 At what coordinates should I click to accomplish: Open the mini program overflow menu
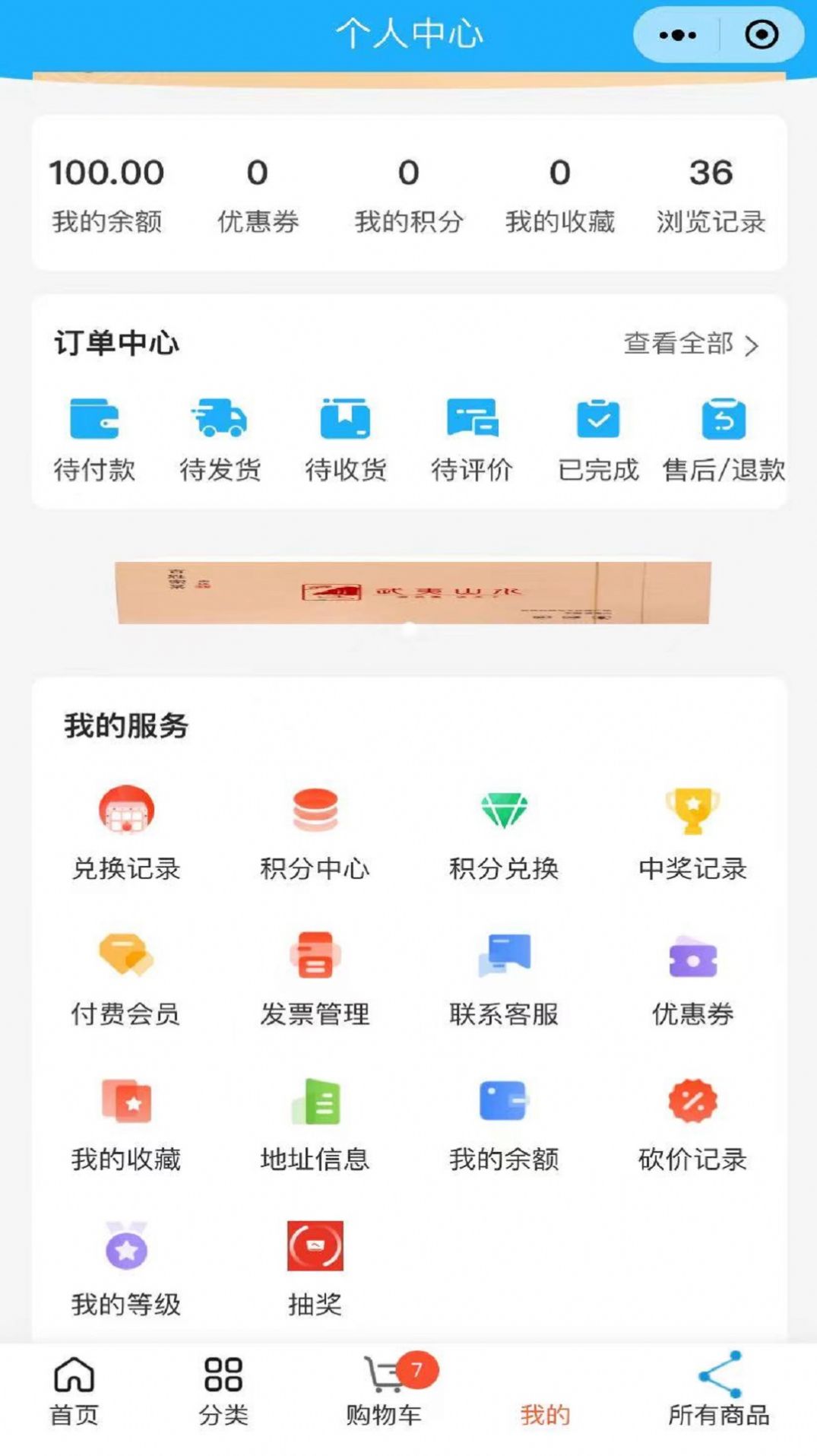(677, 35)
